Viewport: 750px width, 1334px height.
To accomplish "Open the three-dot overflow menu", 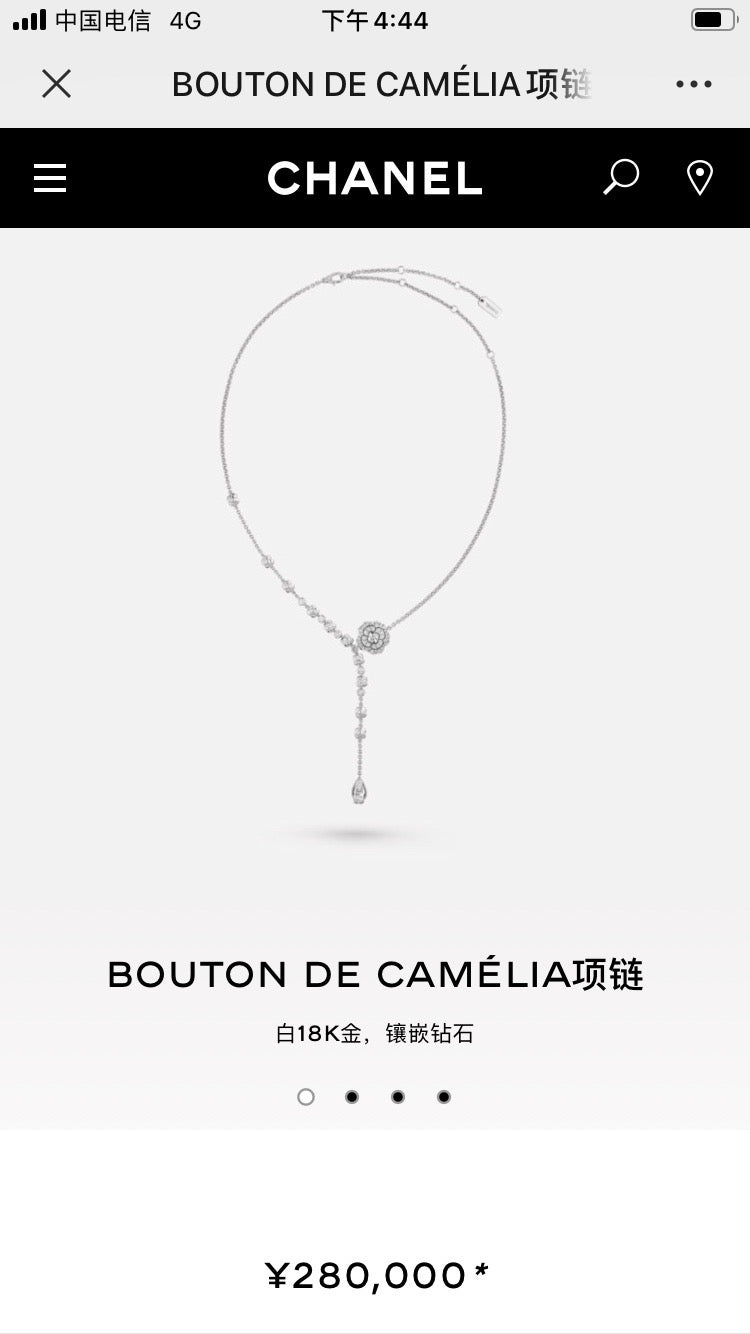I will [x=693, y=84].
